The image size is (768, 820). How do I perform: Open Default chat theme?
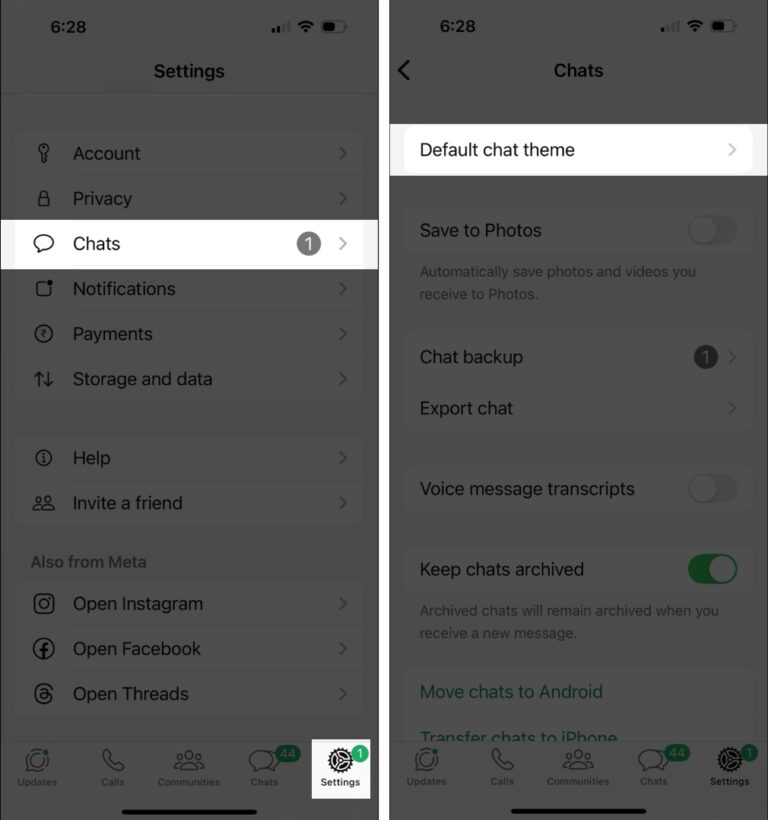578,150
